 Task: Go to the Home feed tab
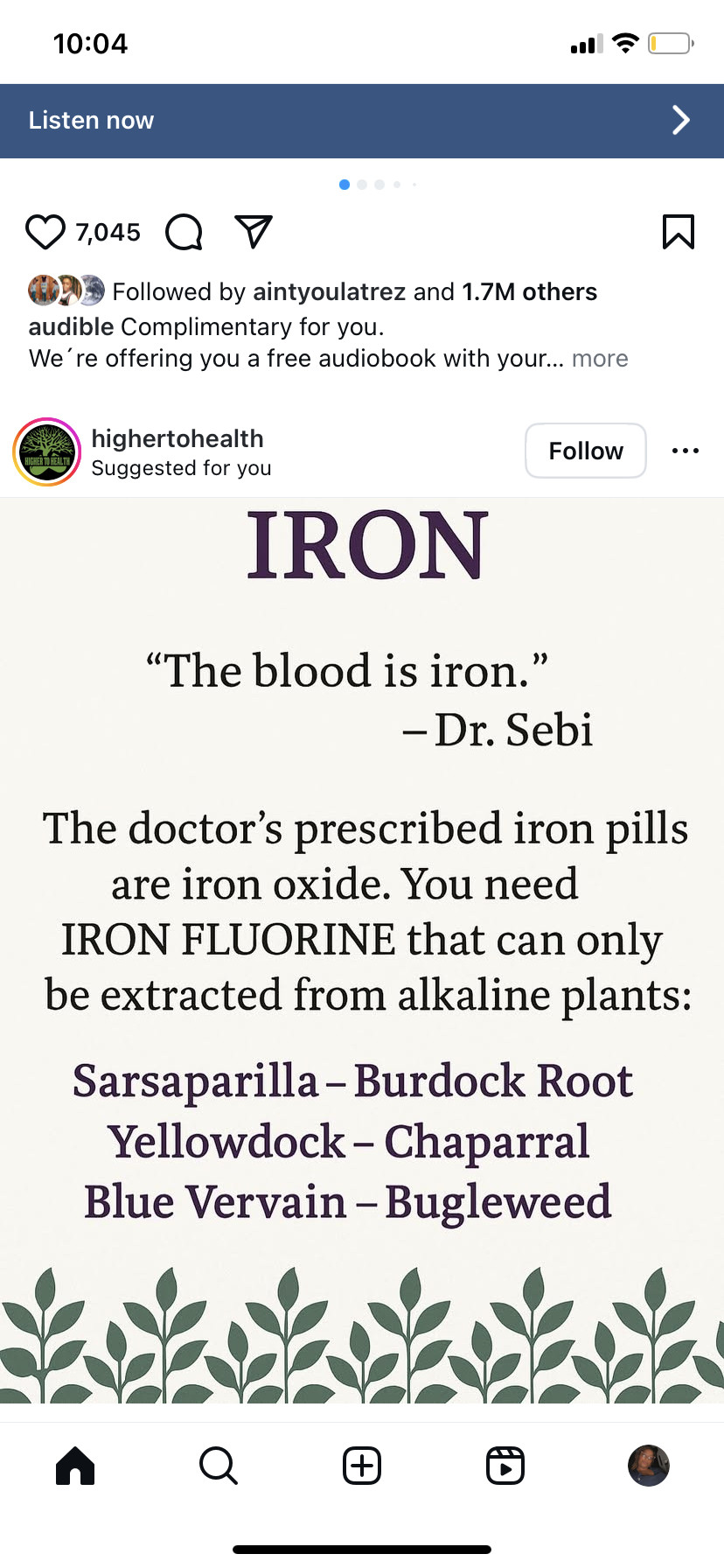click(75, 1466)
